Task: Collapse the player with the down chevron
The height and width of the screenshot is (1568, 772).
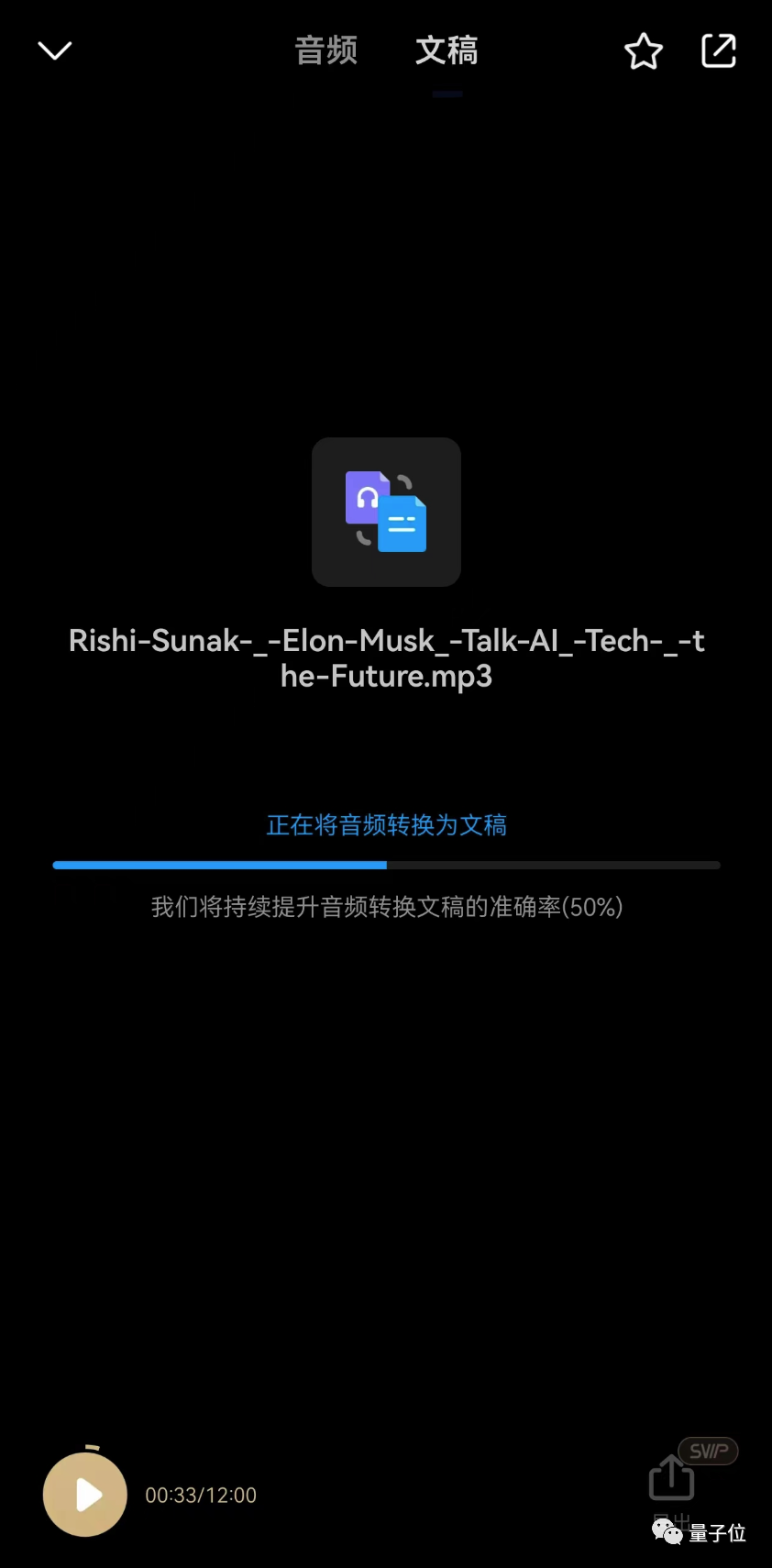Action: tap(54, 50)
